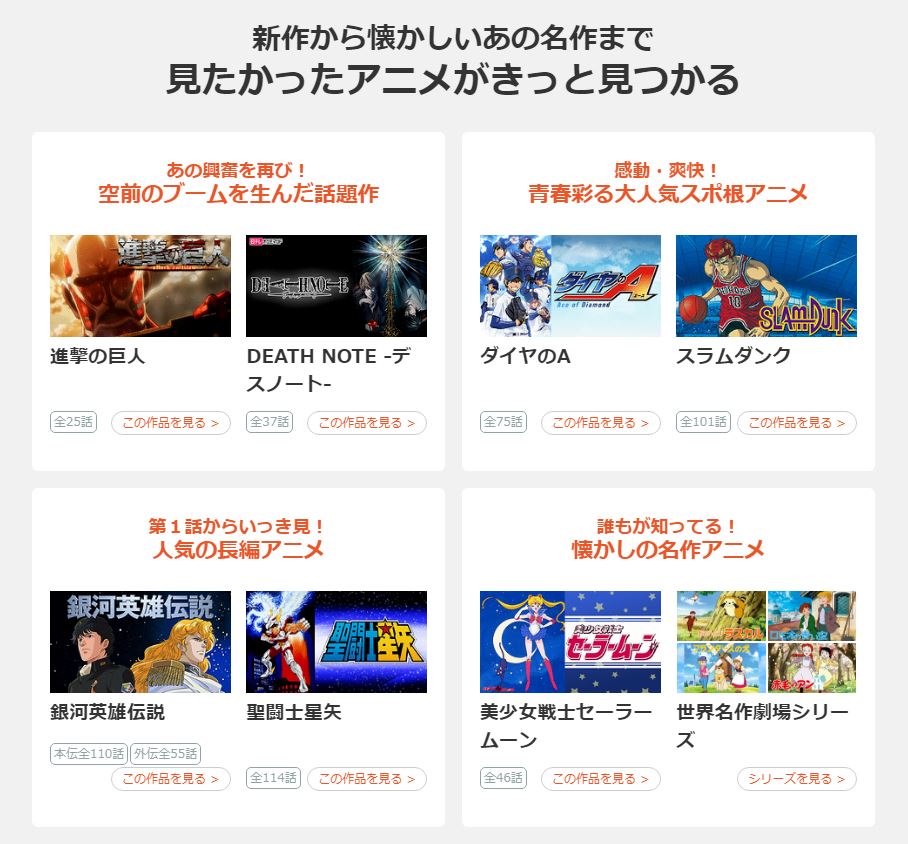Tap シリーズを見る for 世界名作劇場
Image resolution: width=908 pixels, height=844 pixels.
pyautogui.click(x=796, y=779)
